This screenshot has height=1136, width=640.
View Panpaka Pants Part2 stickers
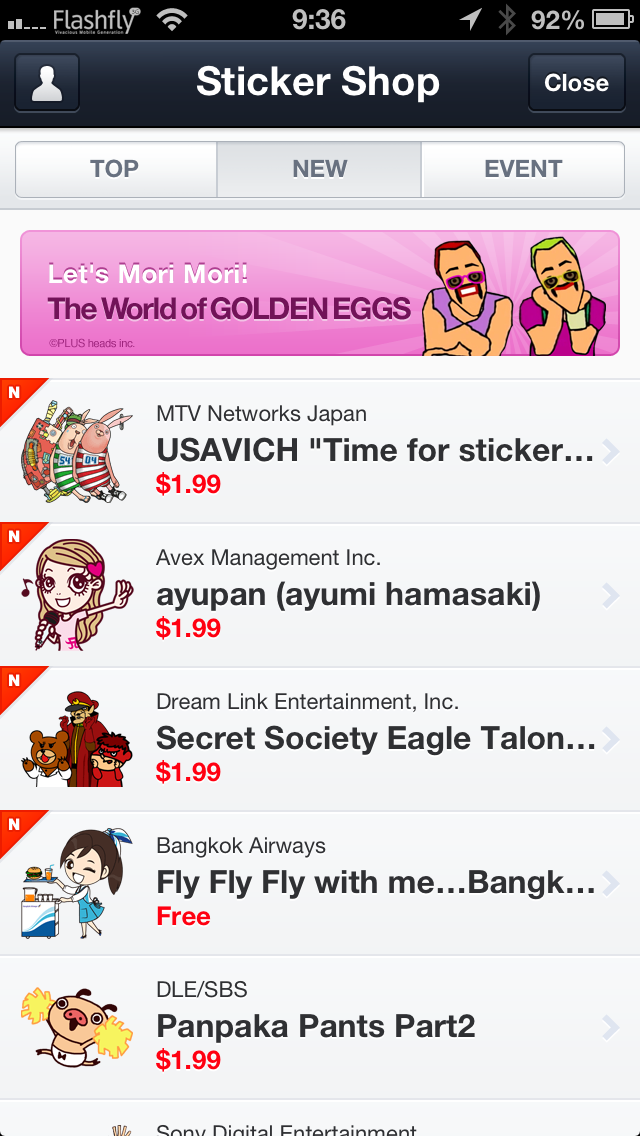(320, 1027)
